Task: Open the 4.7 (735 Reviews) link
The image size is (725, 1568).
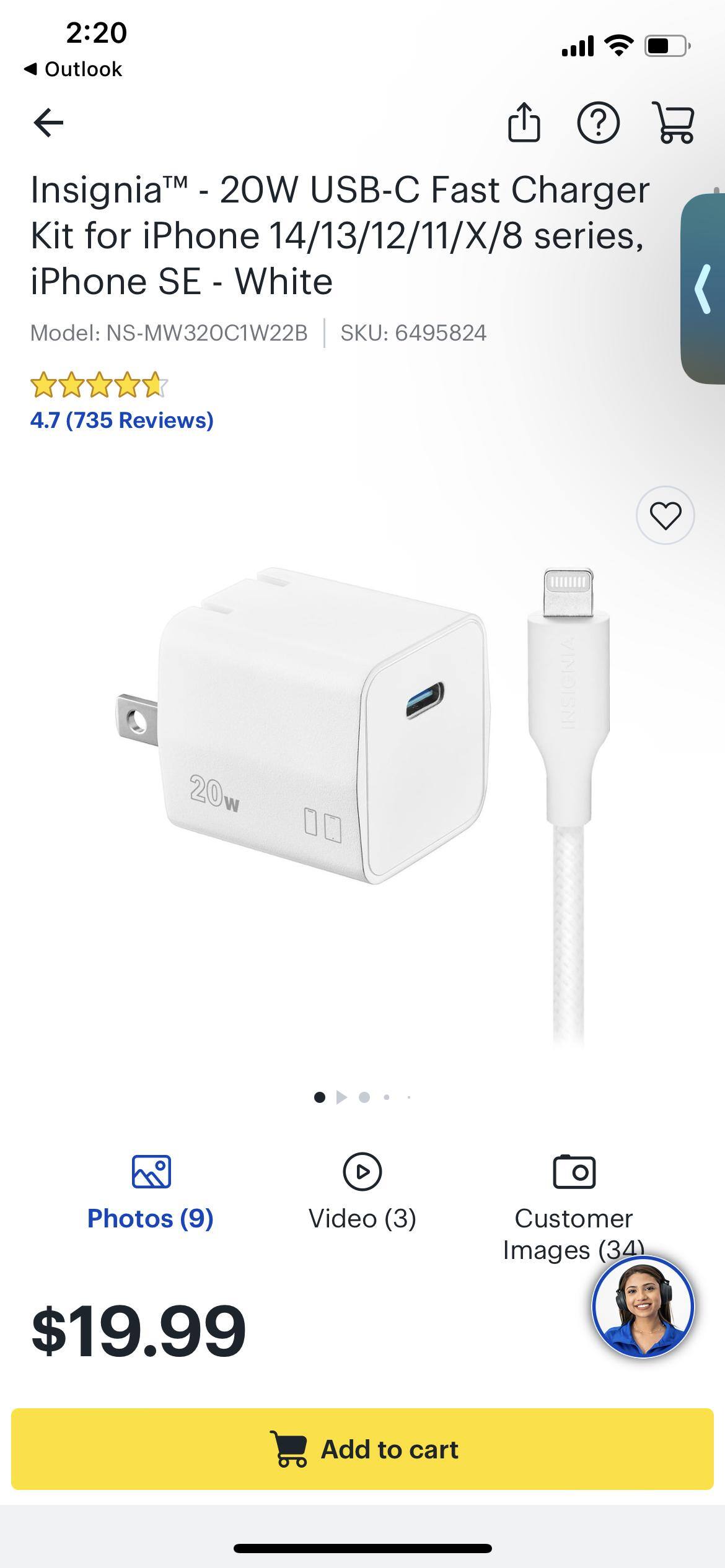Action: (x=121, y=420)
